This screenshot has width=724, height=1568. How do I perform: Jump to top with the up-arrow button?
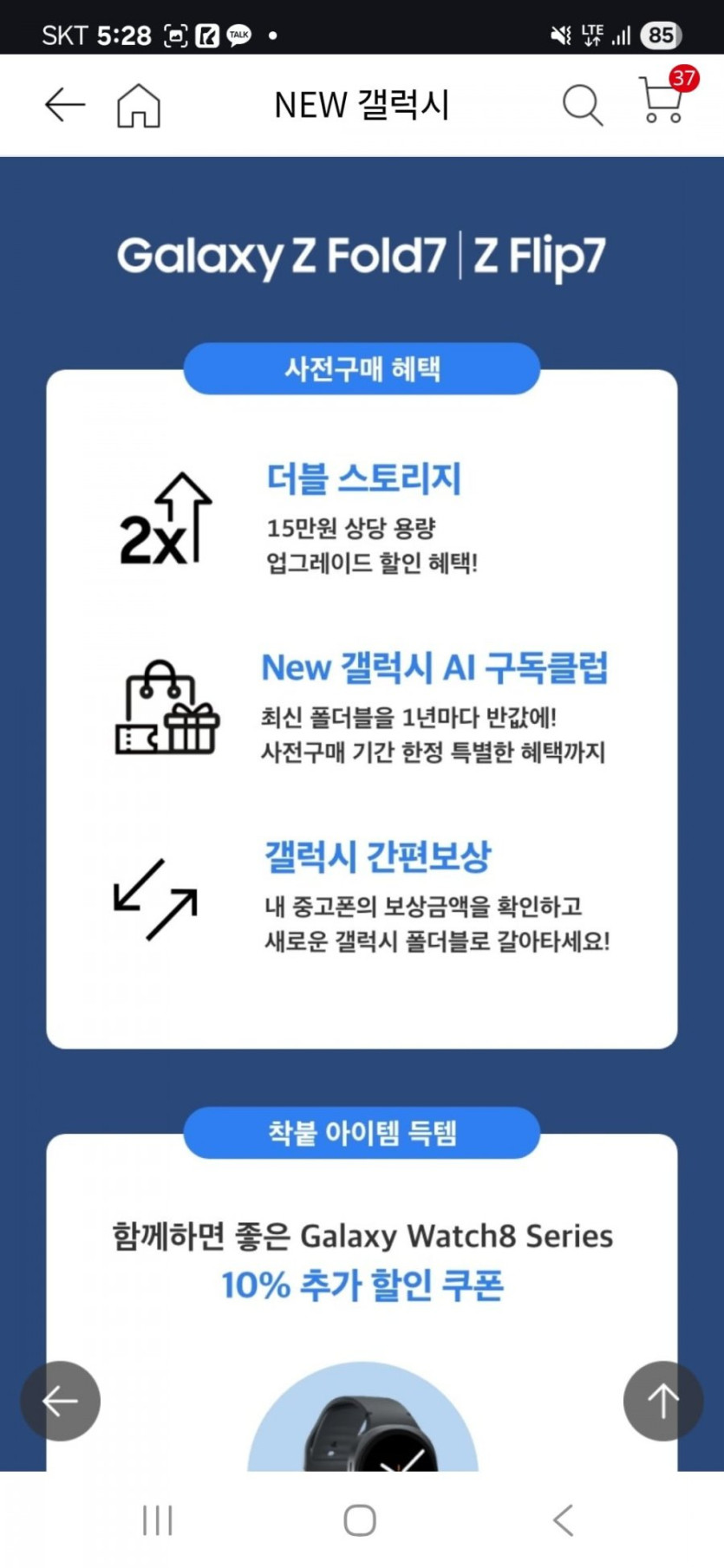click(x=663, y=1401)
